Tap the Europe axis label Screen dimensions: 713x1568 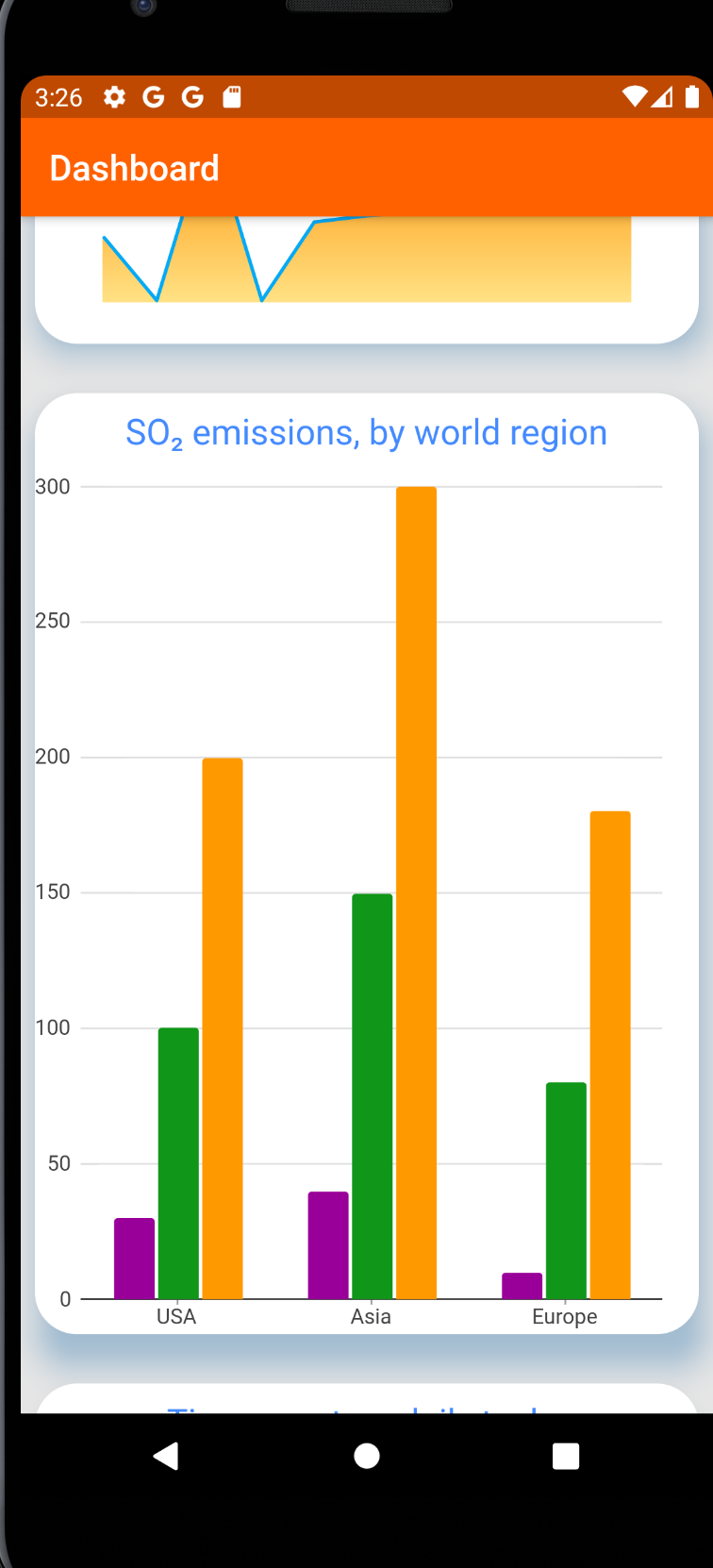tap(564, 1316)
